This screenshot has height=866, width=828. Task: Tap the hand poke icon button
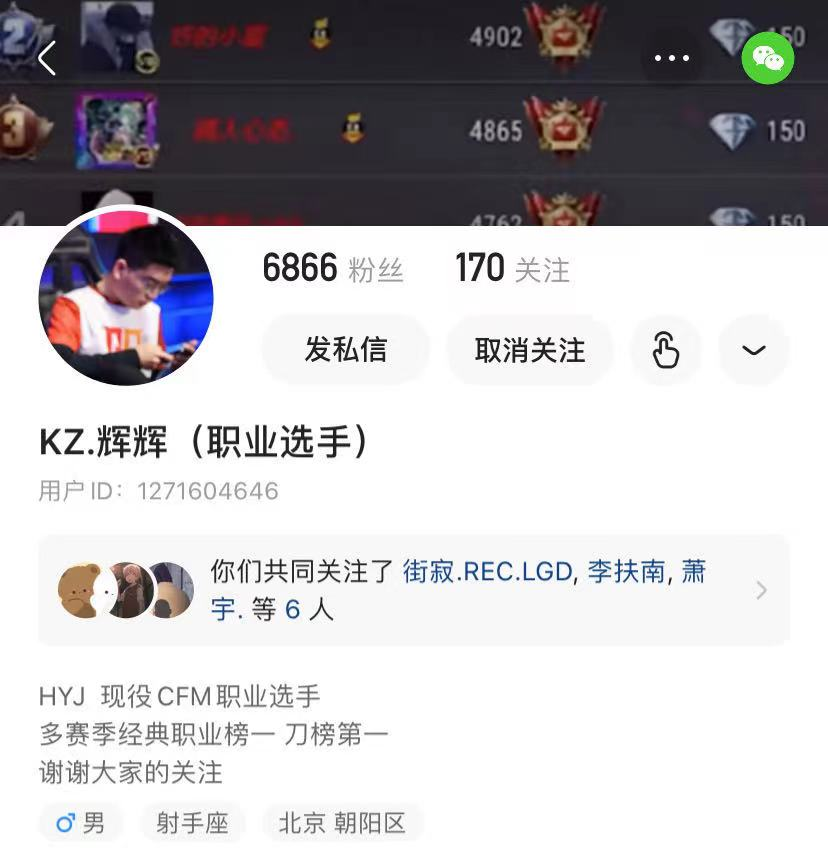(x=666, y=350)
